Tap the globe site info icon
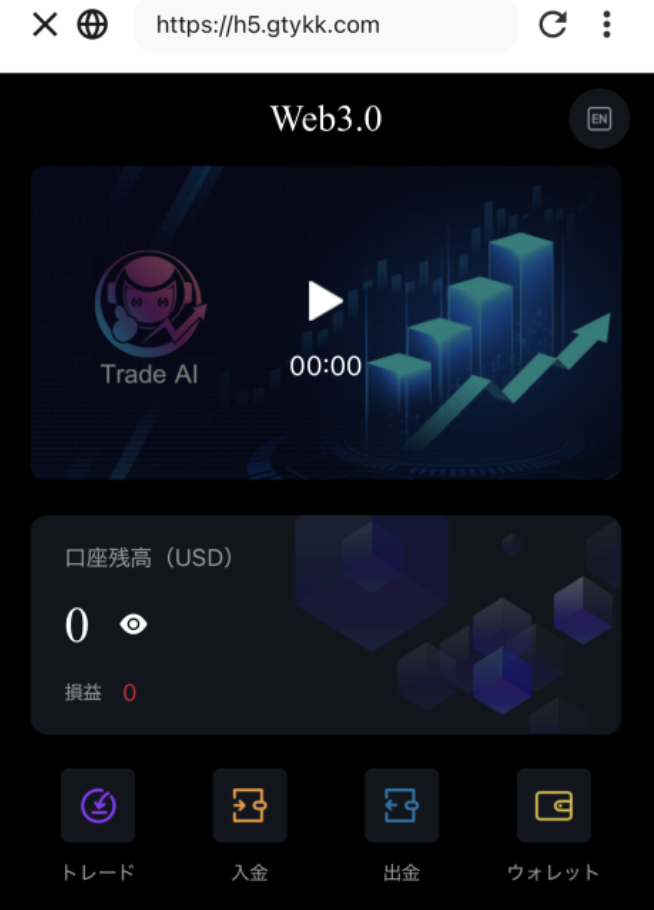The width and height of the screenshot is (654, 910). [x=93, y=25]
